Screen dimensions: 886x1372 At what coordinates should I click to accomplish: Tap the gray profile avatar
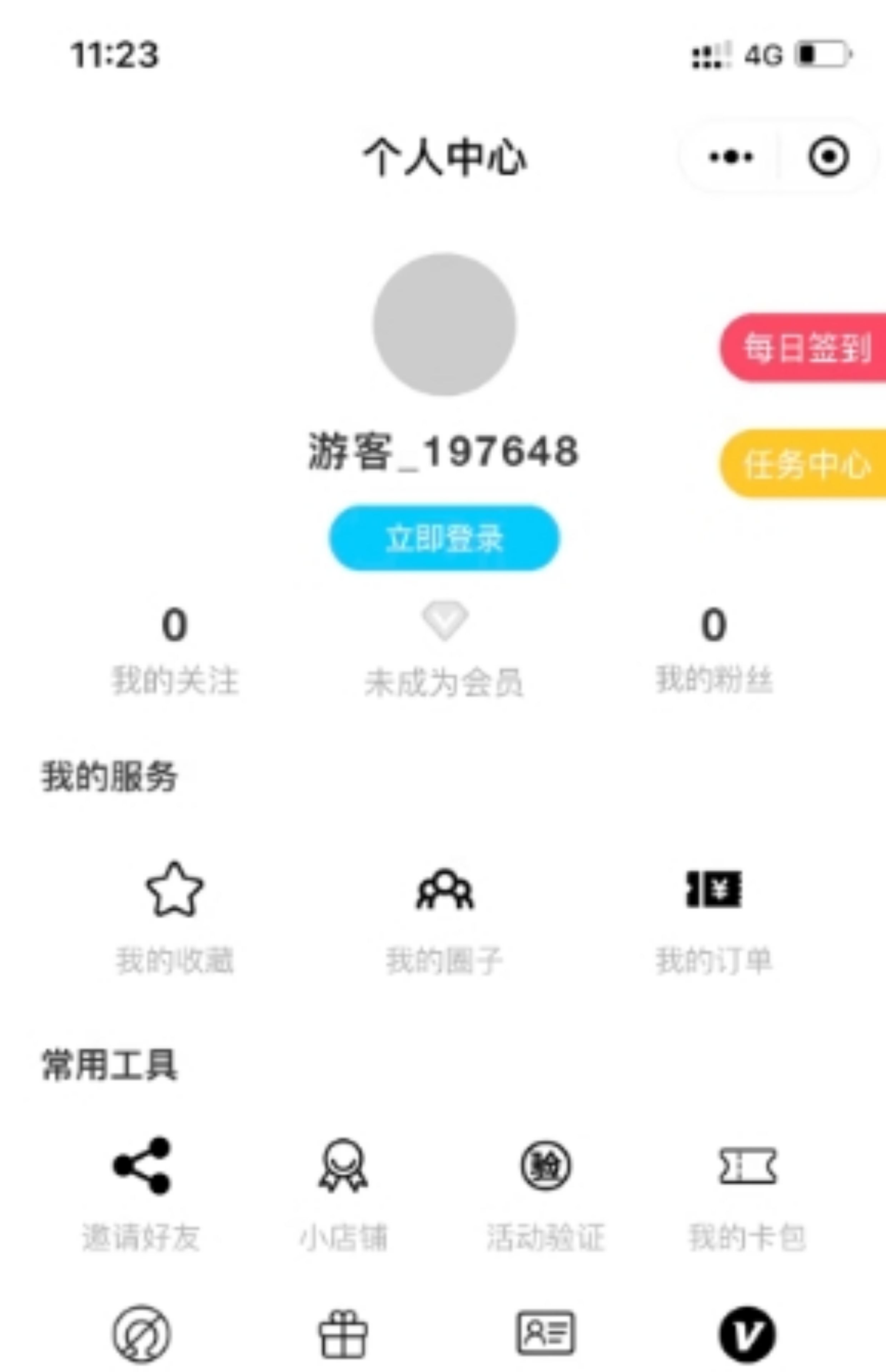(x=444, y=324)
